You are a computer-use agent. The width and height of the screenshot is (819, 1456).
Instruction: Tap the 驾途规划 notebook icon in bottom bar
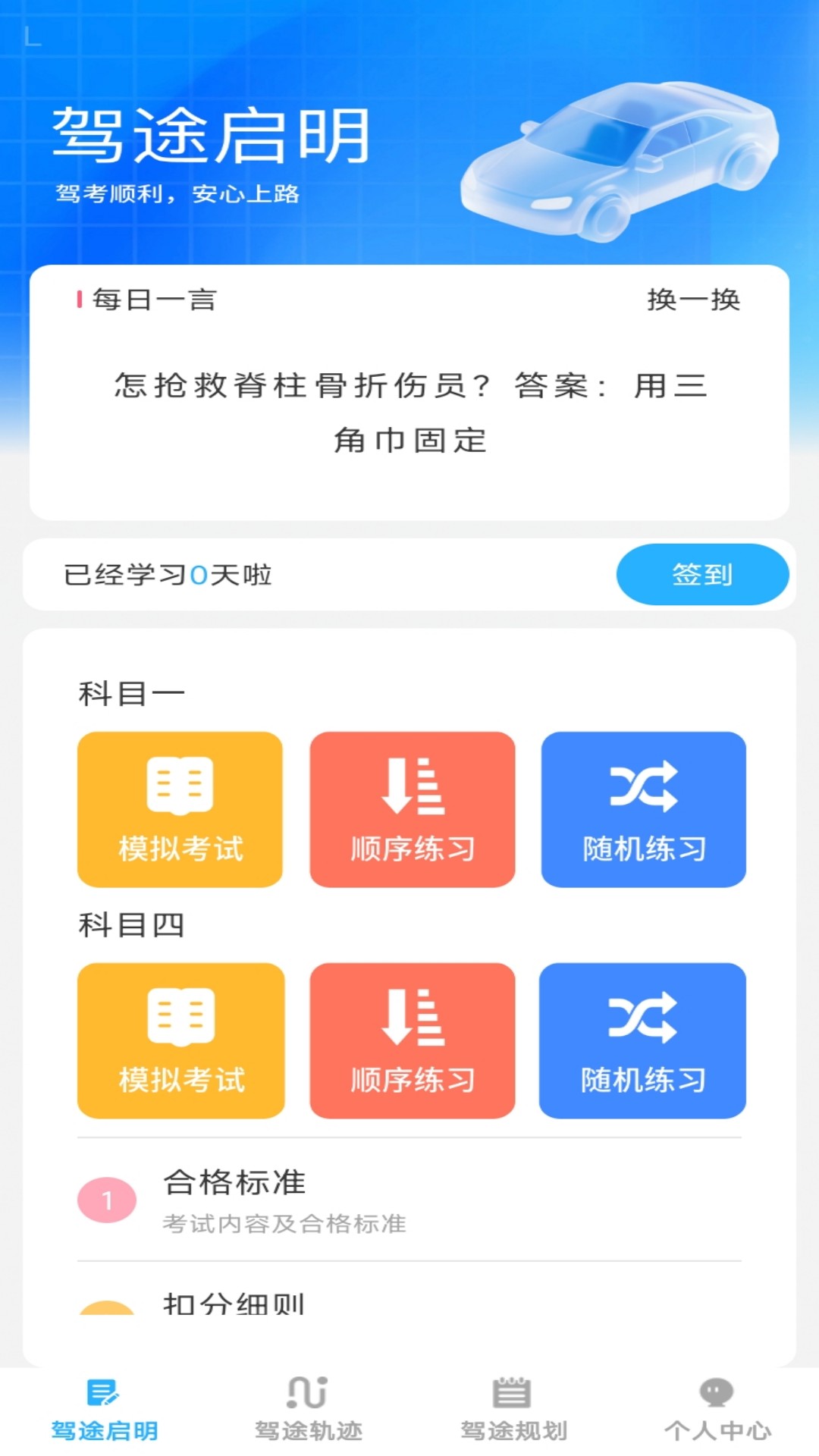click(512, 1395)
